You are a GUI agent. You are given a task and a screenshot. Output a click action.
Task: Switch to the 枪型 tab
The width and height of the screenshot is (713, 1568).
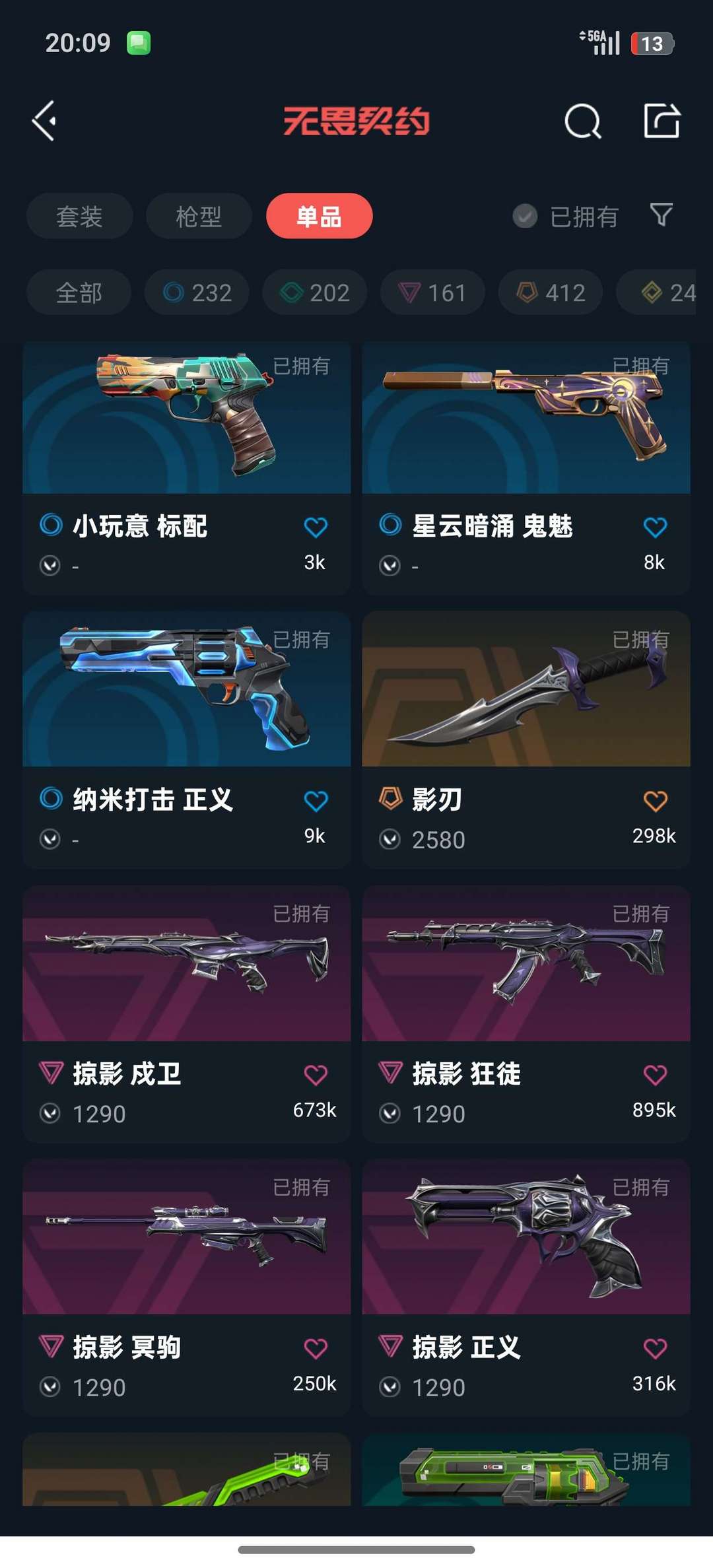(x=199, y=216)
